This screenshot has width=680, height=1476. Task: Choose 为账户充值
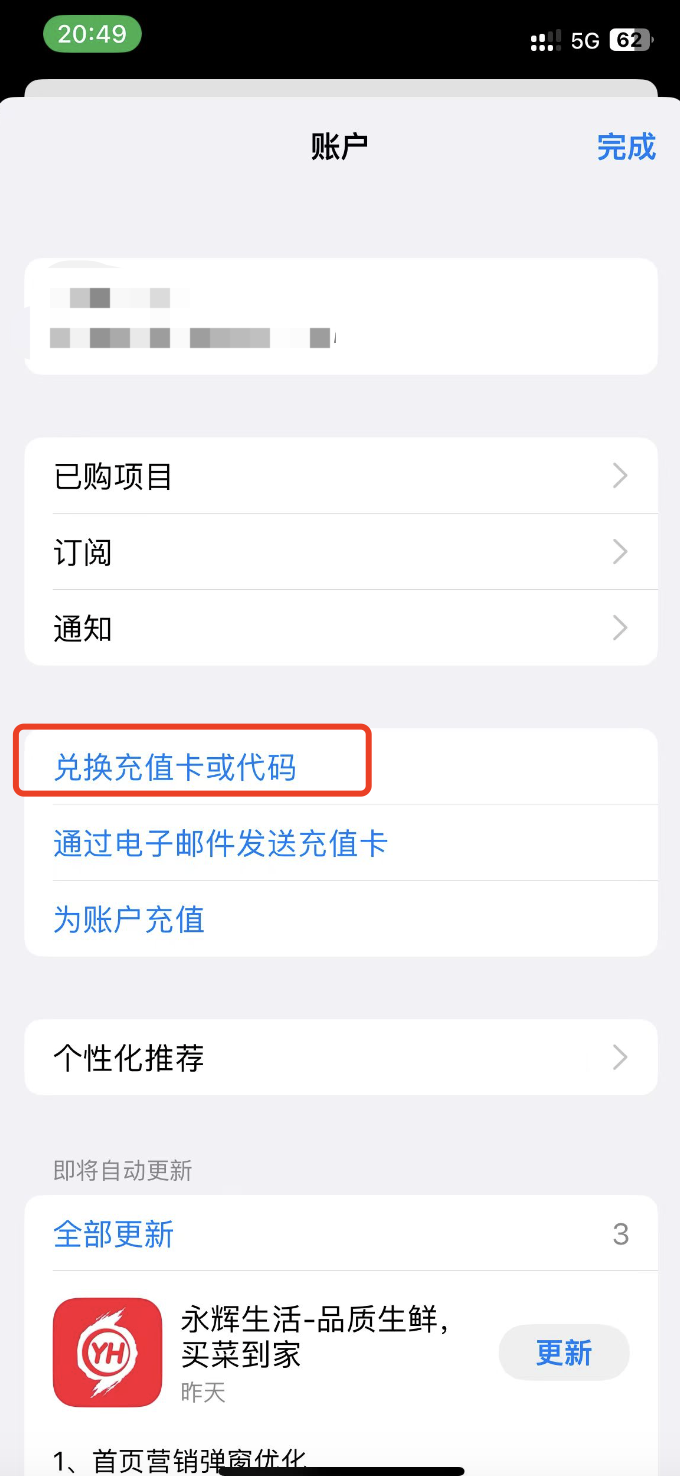[x=129, y=919]
